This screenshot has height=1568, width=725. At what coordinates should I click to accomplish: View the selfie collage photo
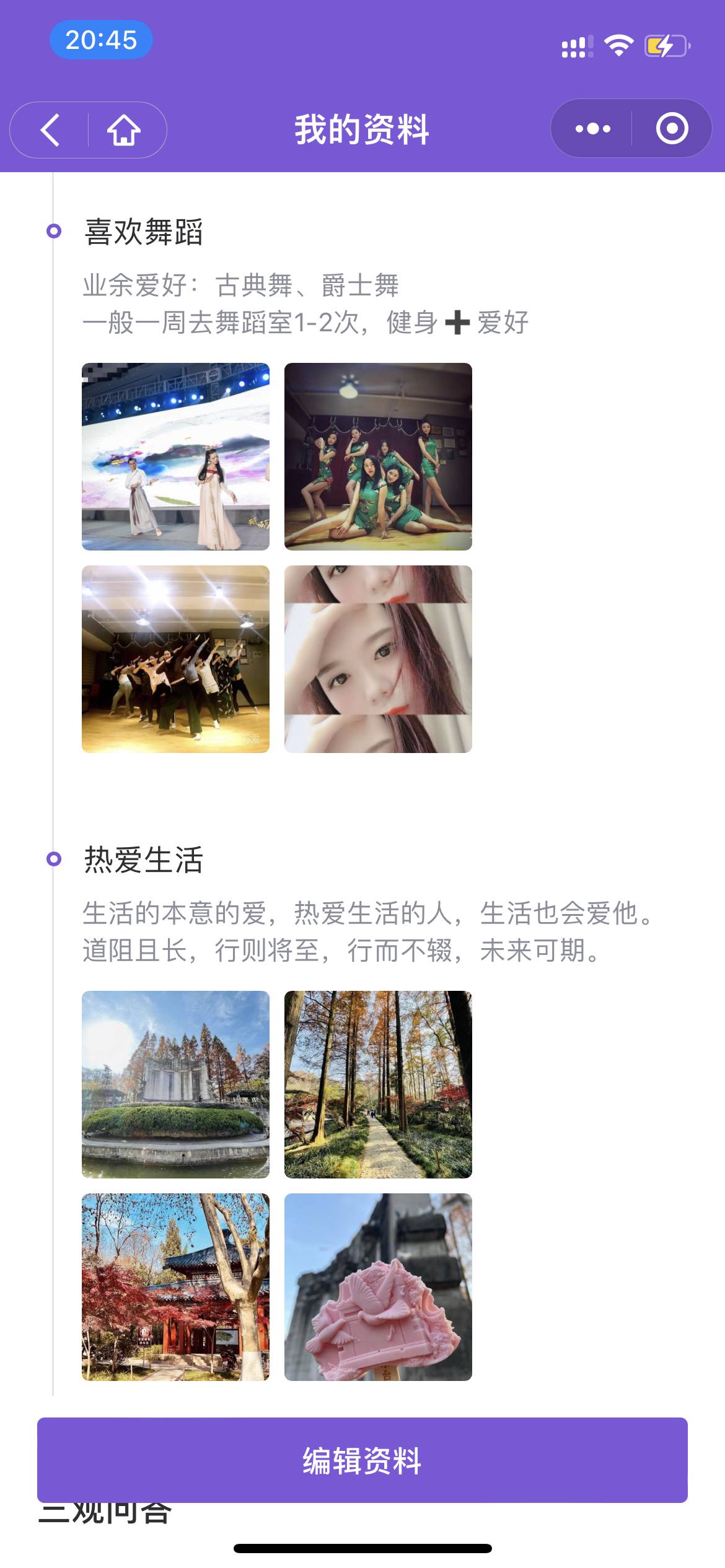click(x=378, y=659)
